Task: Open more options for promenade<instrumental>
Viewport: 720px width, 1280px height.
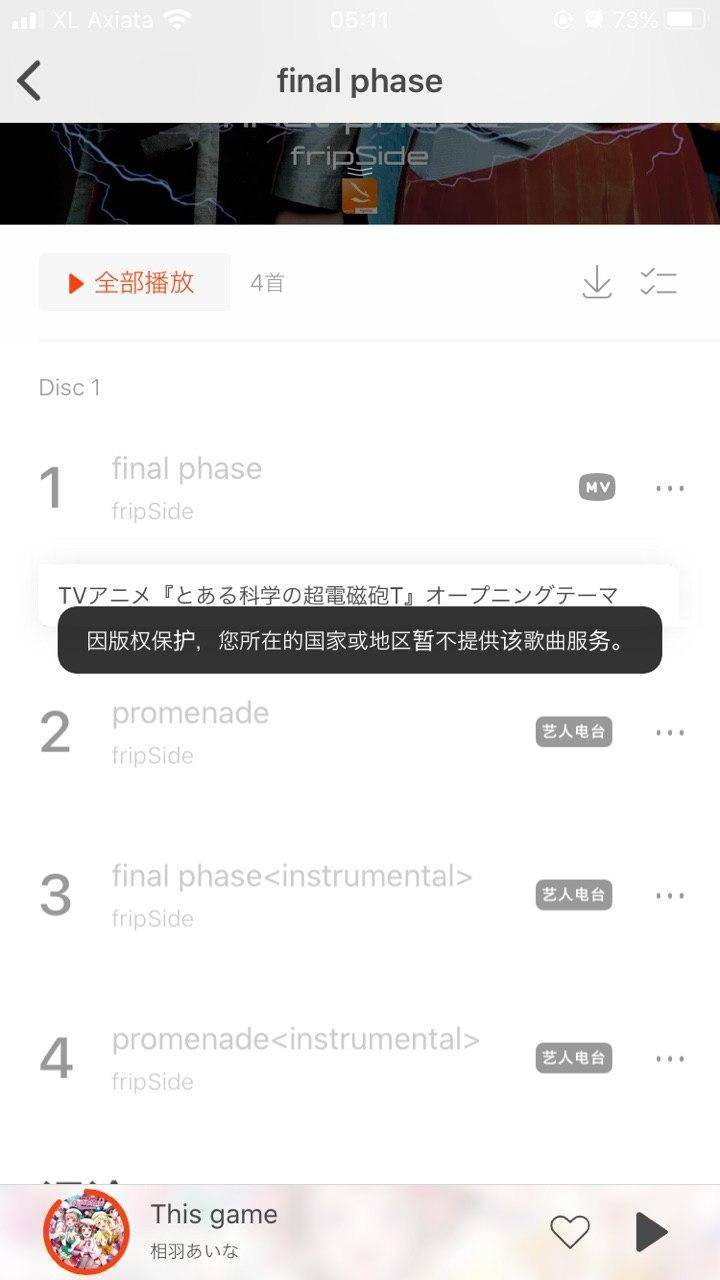Action: click(x=670, y=1058)
